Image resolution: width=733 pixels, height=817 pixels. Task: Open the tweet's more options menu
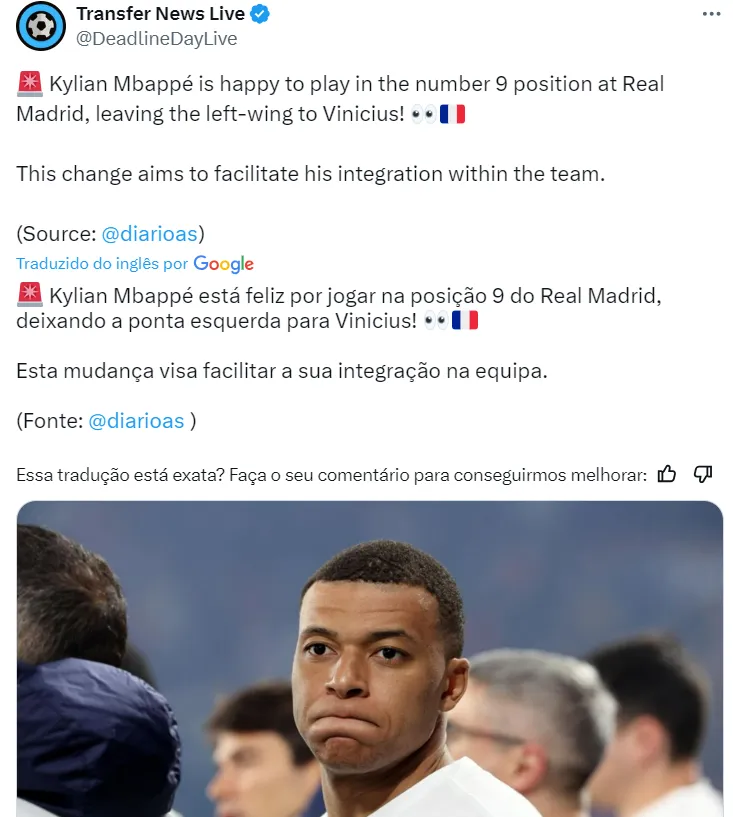(711, 15)
